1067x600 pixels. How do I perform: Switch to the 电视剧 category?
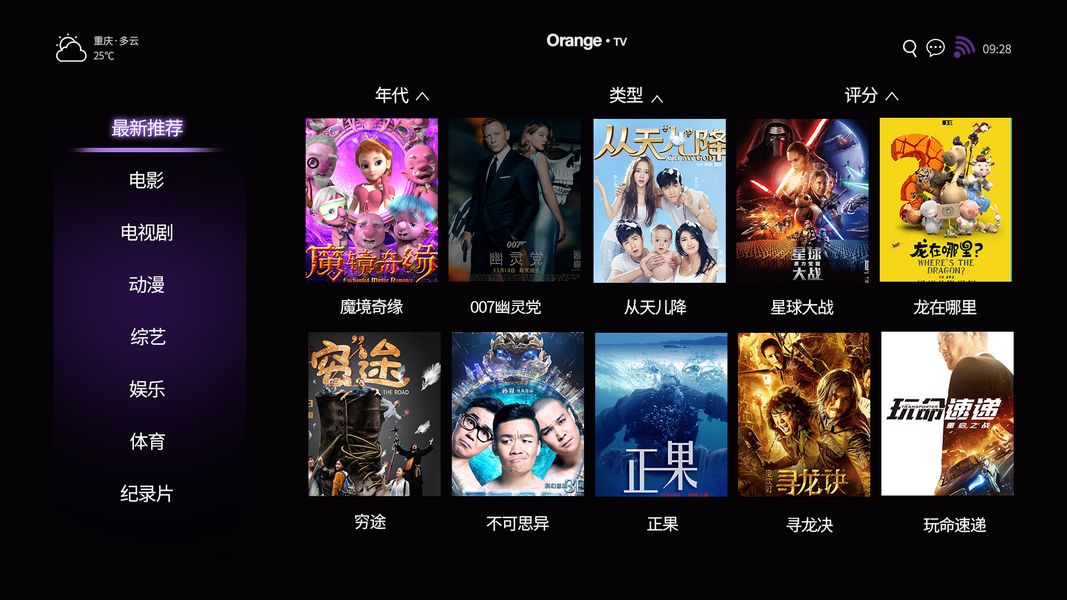(147, 233)
